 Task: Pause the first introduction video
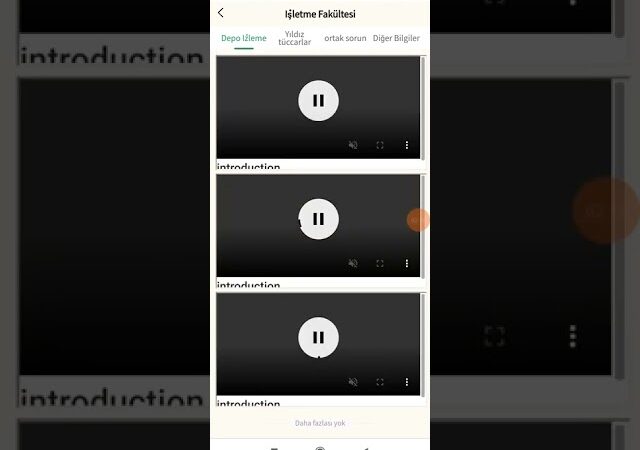pyautogui.click(x=318, y=100)
